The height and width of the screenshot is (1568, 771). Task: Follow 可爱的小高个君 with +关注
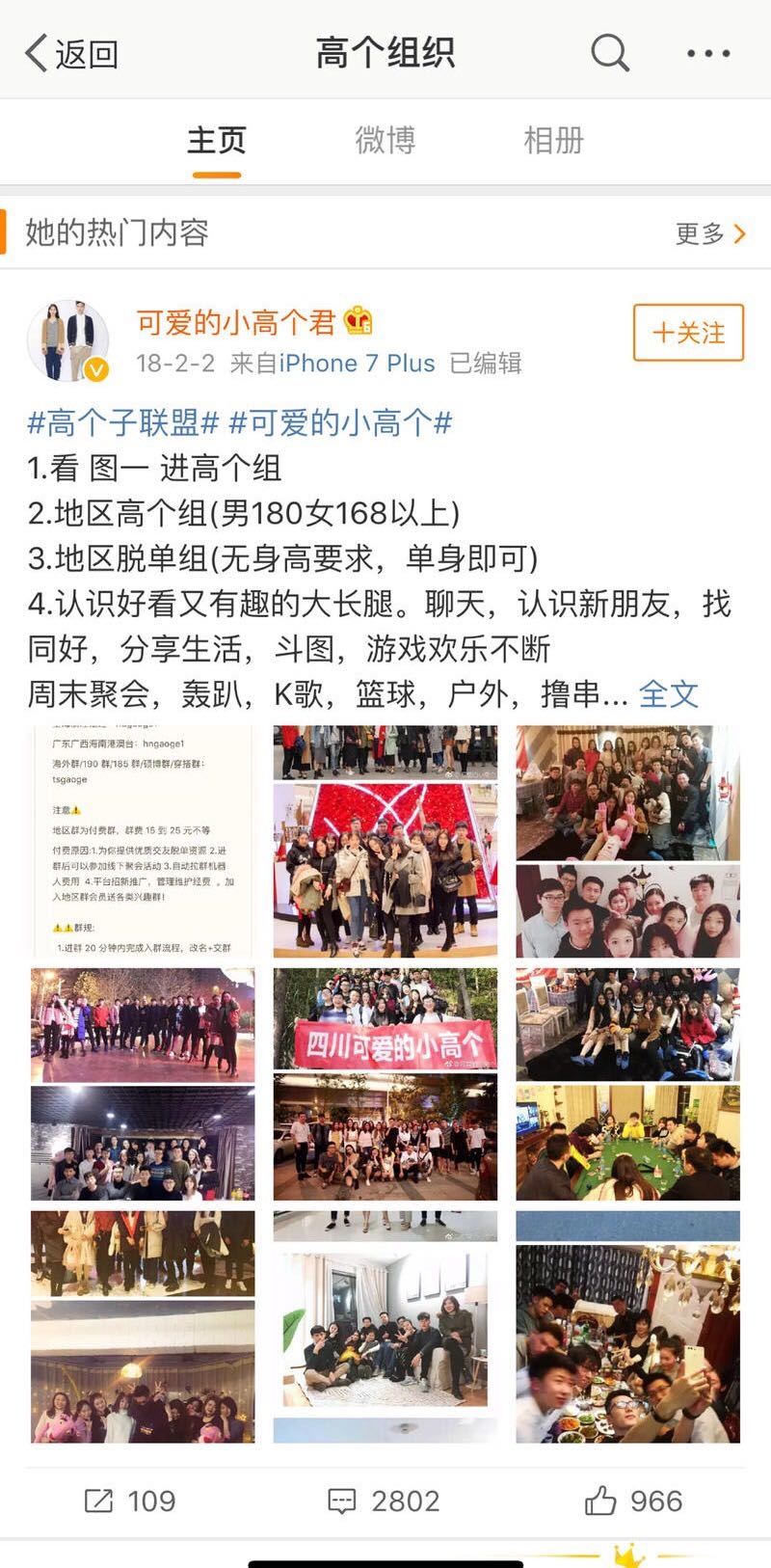point(688,333)
